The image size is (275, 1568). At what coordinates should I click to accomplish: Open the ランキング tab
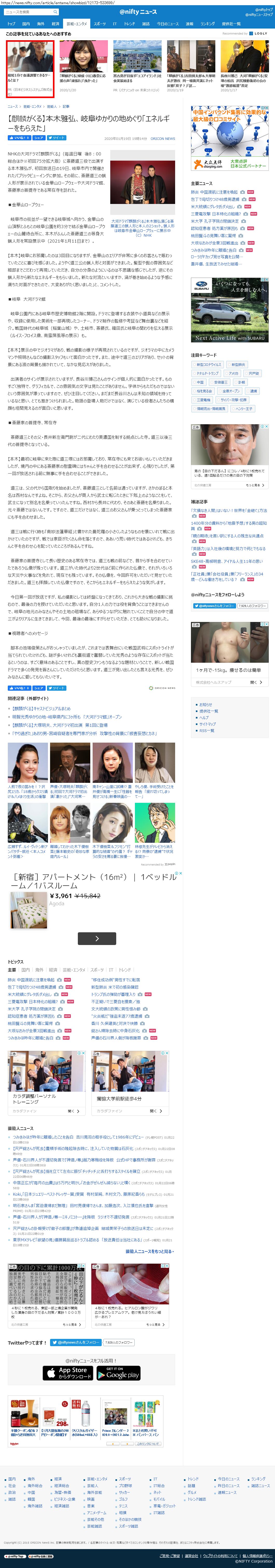click(x=208, y=24)
